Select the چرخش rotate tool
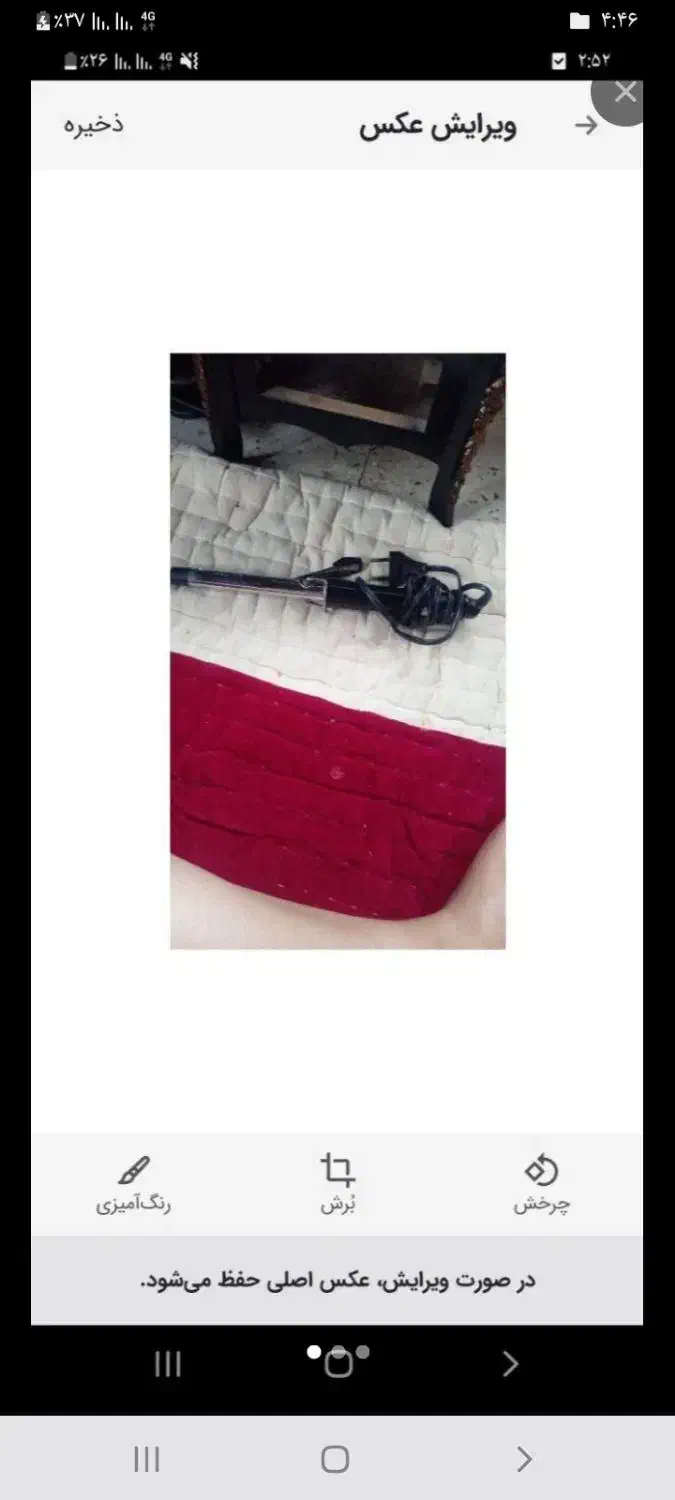Image resolution: width=675 pixels, height=1500 pixels. [541, 1184]
